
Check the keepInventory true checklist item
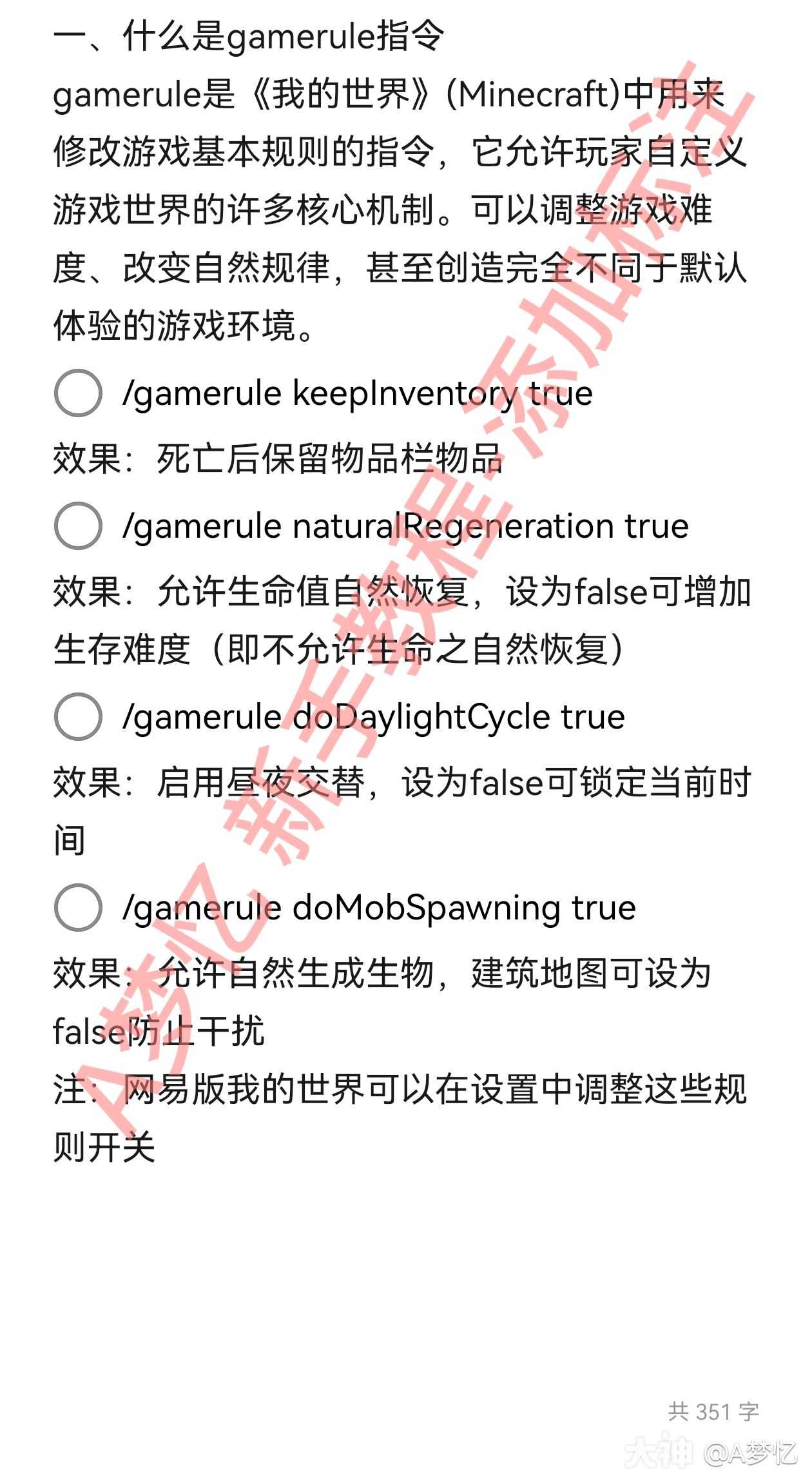pos(78,393)
